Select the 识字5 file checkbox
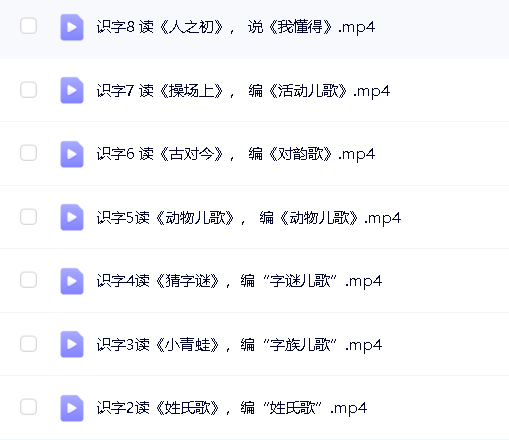This screenshot has width=509, height=440. [x=28, y=217]
